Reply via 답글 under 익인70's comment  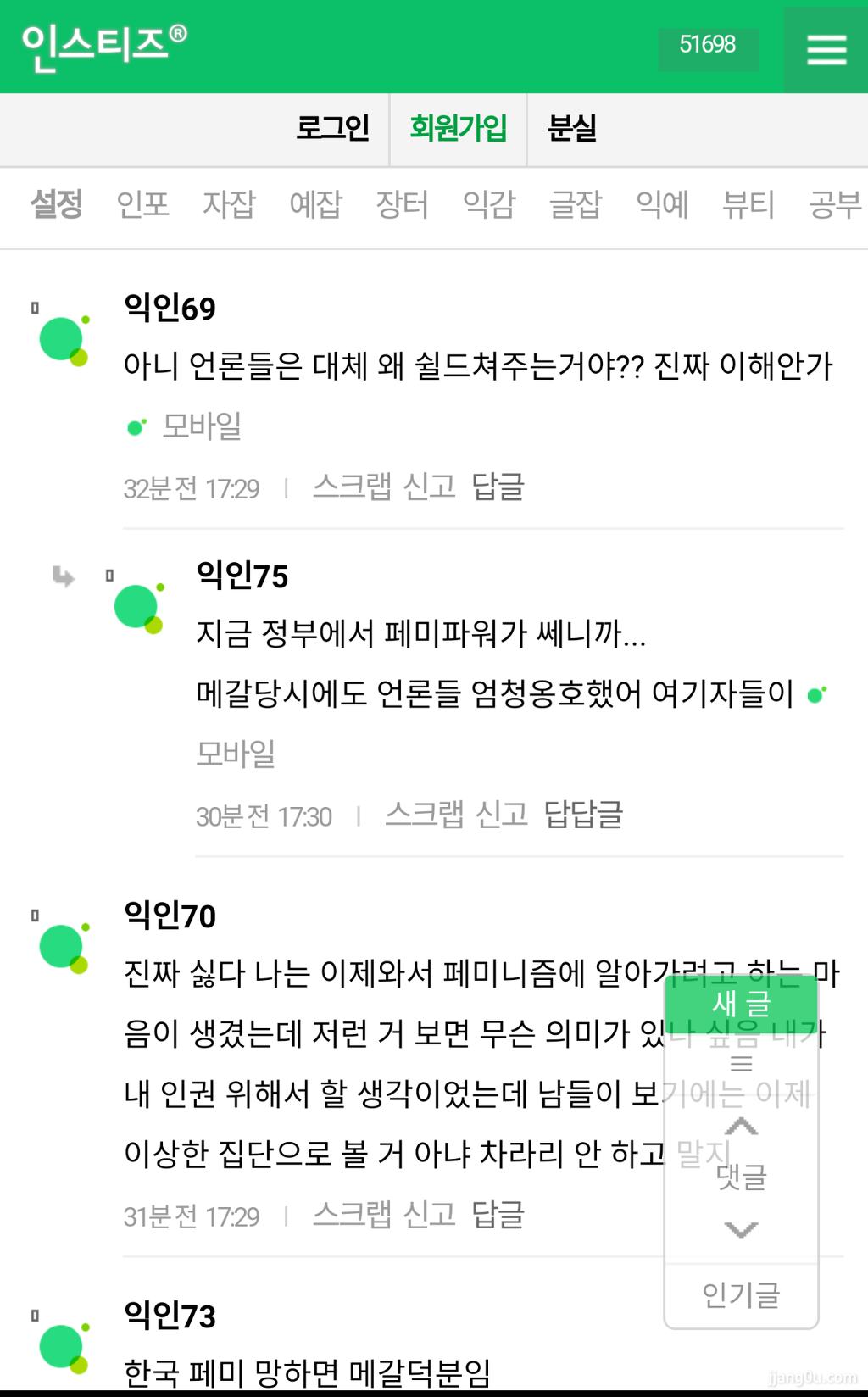[498, 1215]
